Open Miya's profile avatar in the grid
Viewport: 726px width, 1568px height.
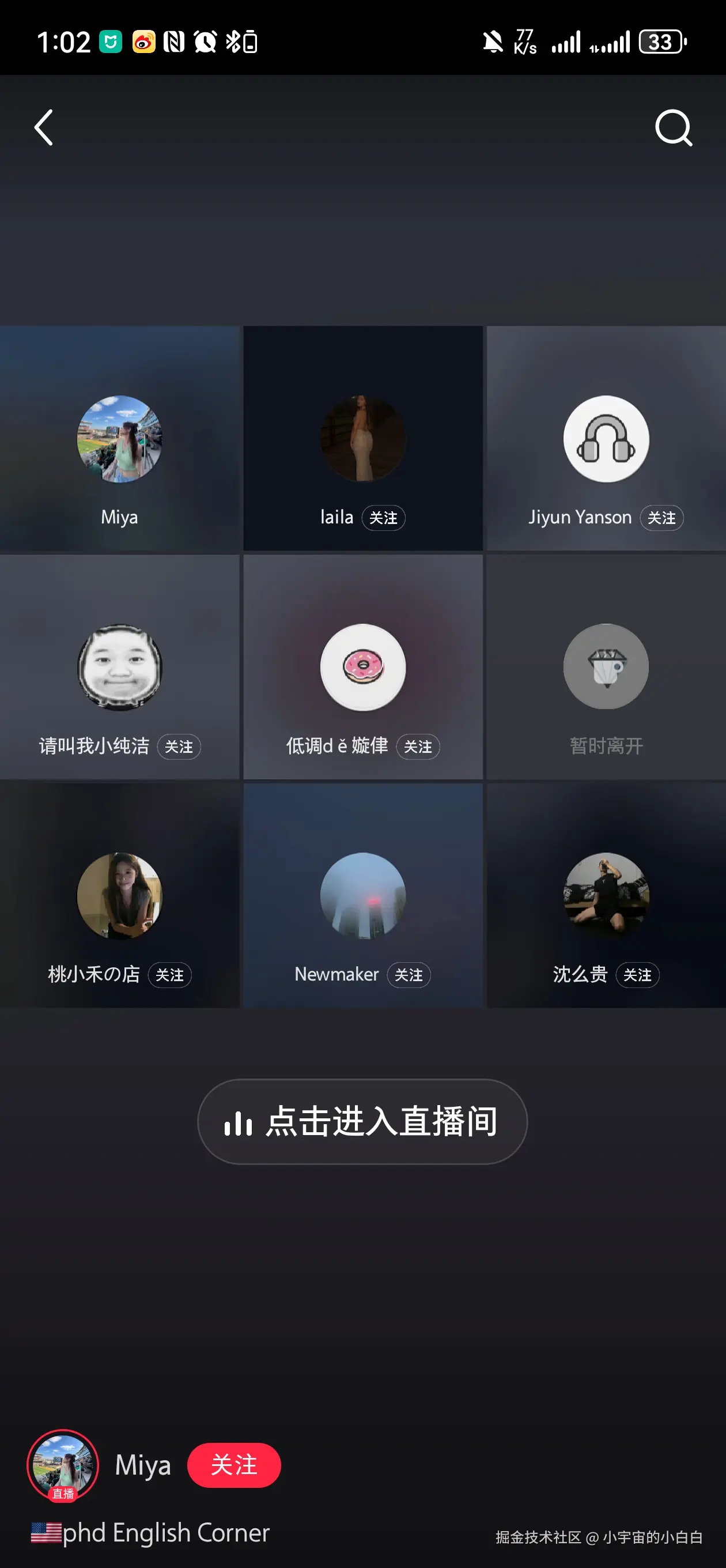(120, 439)
